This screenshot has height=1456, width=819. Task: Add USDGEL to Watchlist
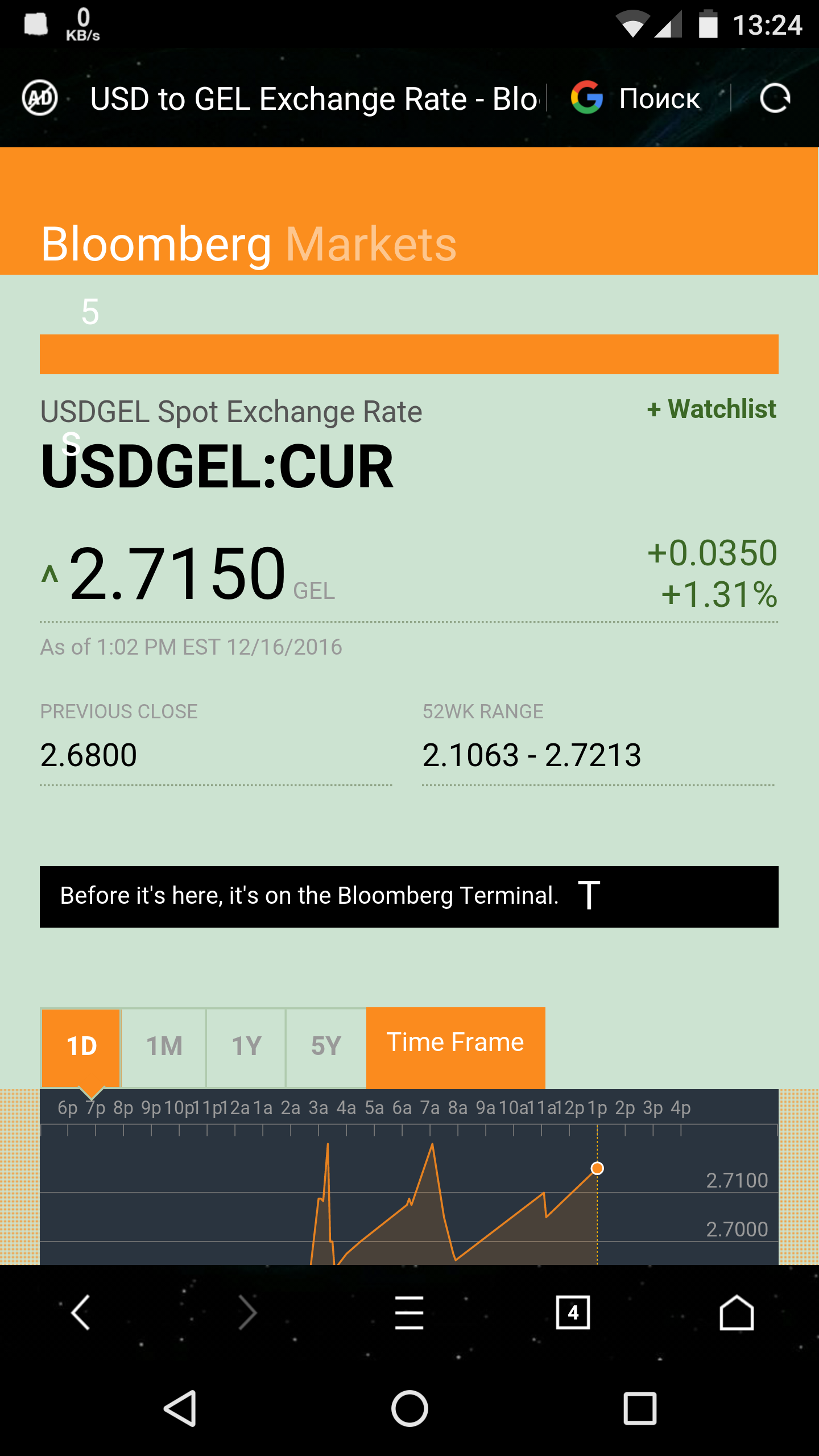[712, 409]
